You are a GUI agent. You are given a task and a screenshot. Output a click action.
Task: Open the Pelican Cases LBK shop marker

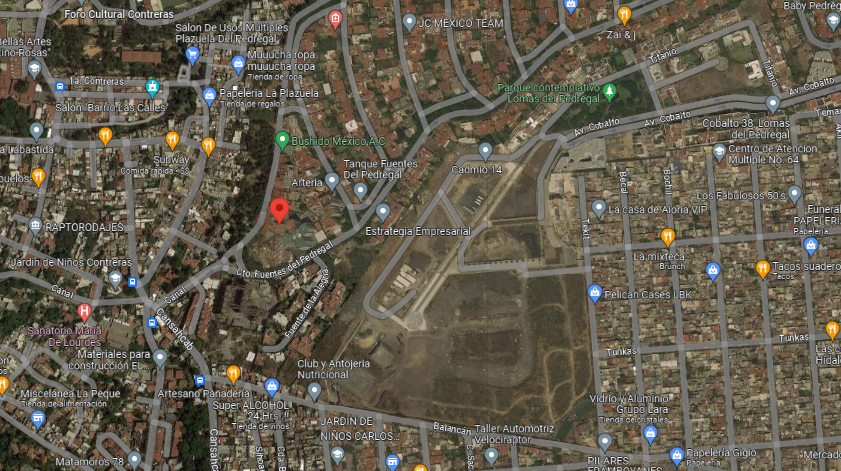tap(594, 293)
